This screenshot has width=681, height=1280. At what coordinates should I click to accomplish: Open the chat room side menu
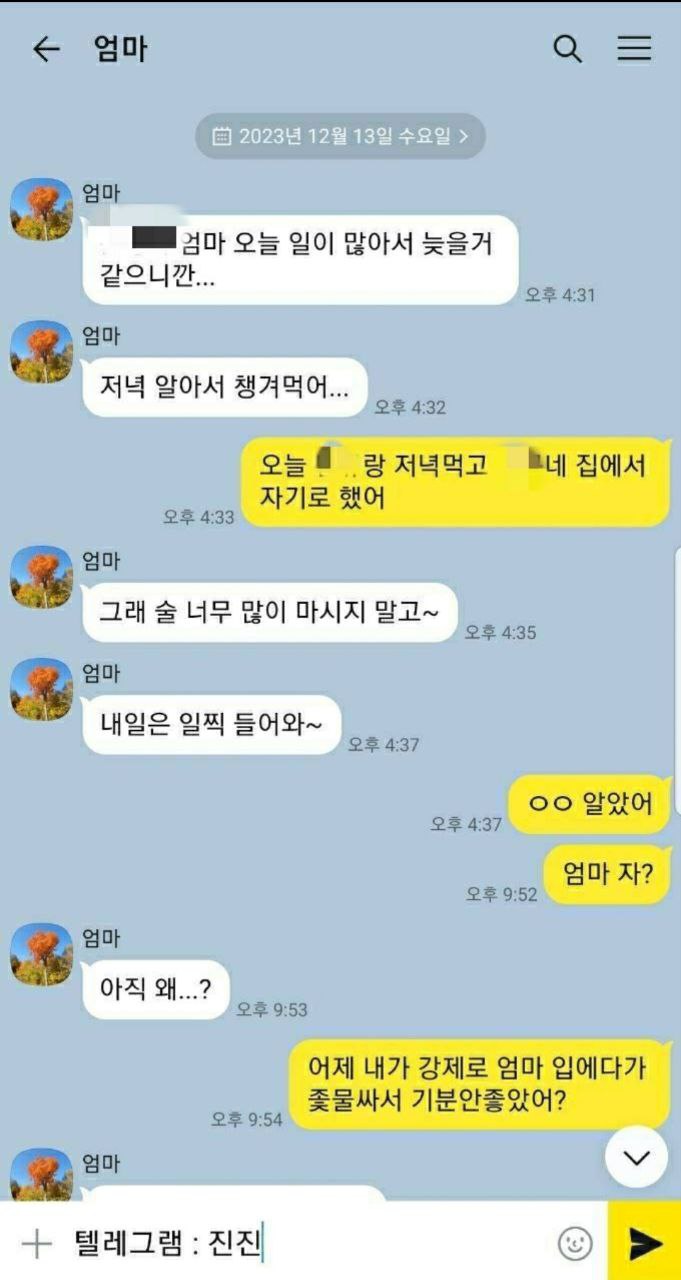coord(634,48)
